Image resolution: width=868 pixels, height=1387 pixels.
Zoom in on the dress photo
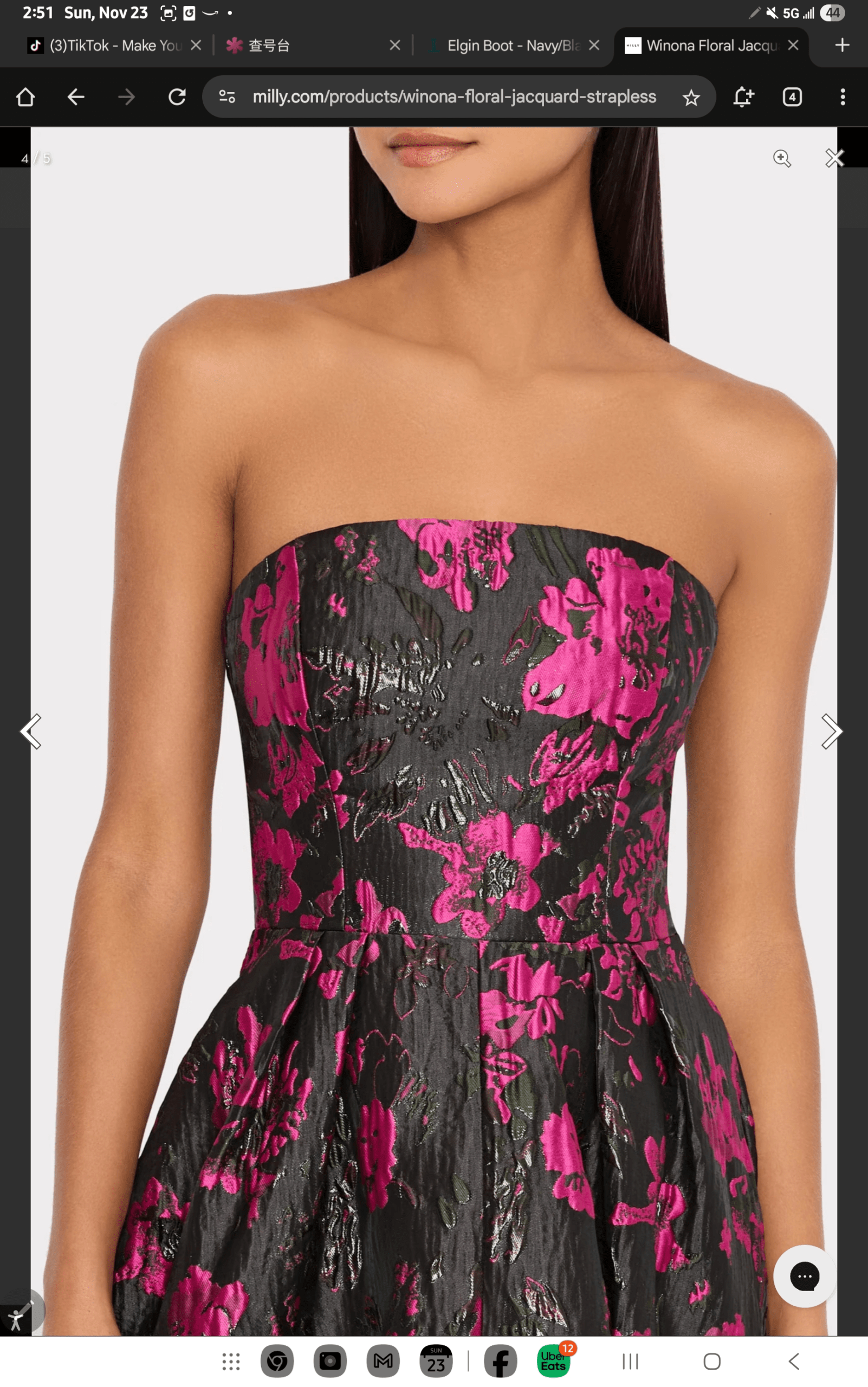tap(781, 158)
